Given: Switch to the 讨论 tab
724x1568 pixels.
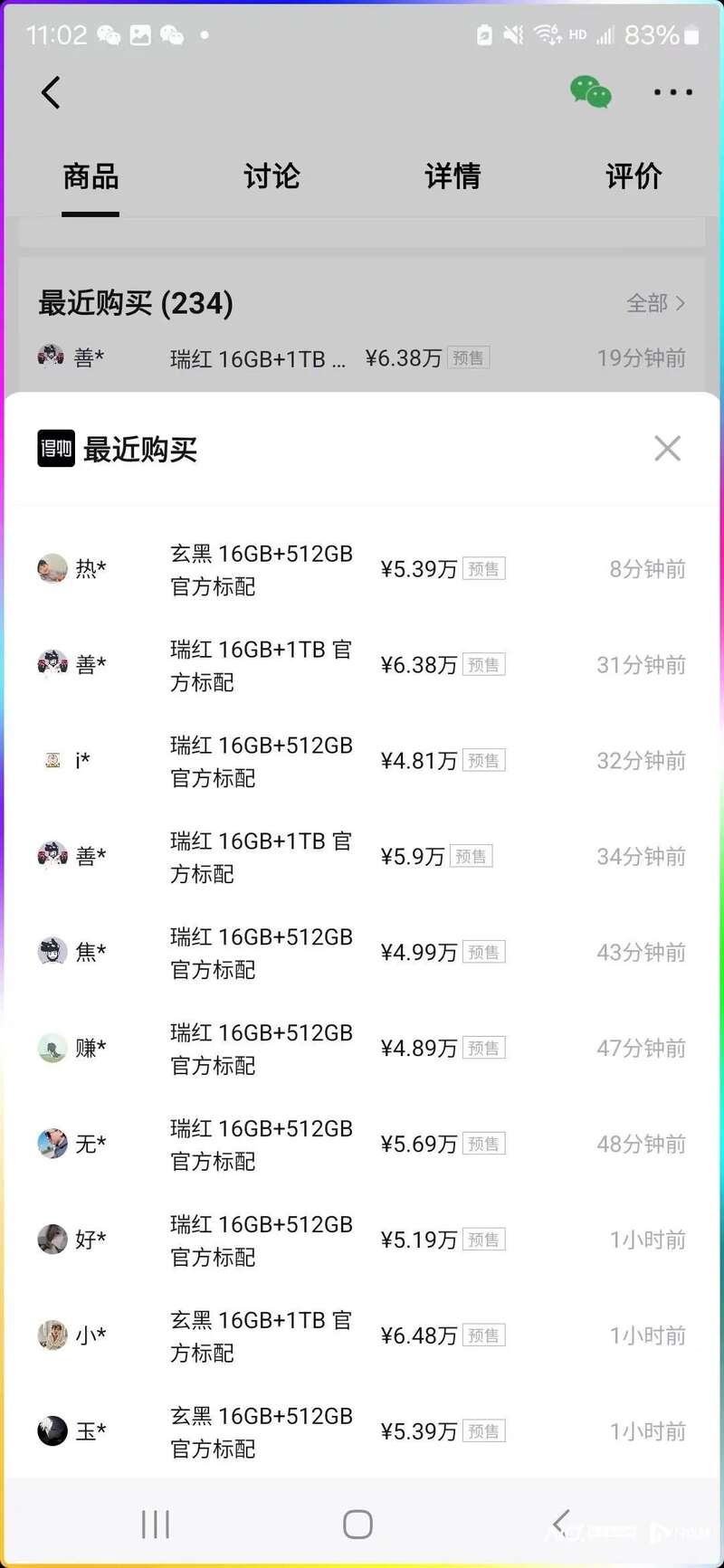Looking at the screenshot, I should coord(271,176).
